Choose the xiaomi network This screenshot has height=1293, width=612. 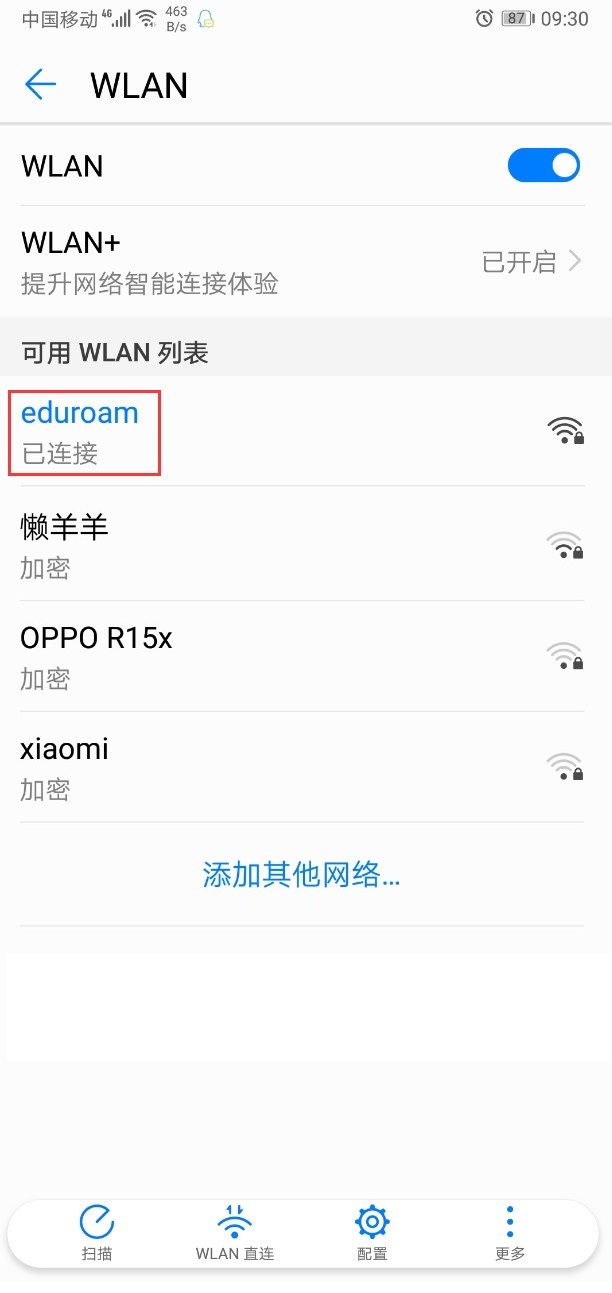point(300,768)
